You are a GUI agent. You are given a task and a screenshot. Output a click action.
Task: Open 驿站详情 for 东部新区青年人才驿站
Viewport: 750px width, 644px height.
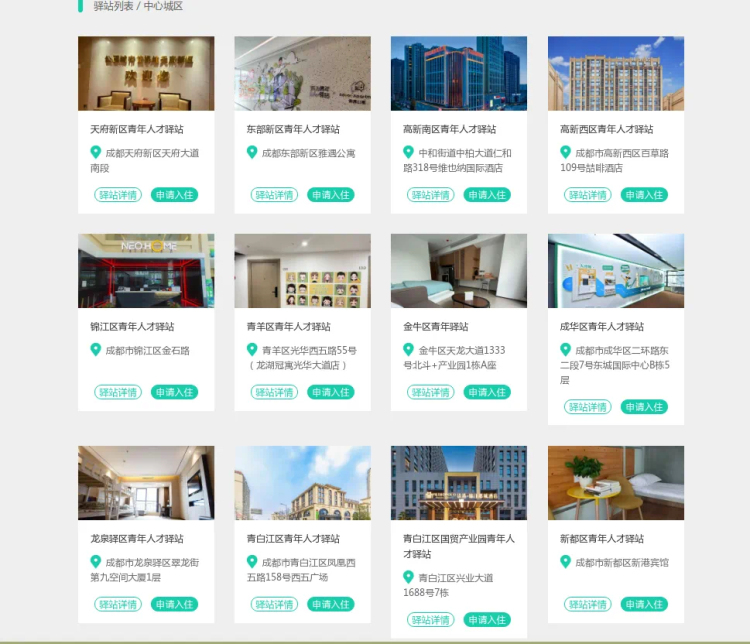(x=274, y=195)
